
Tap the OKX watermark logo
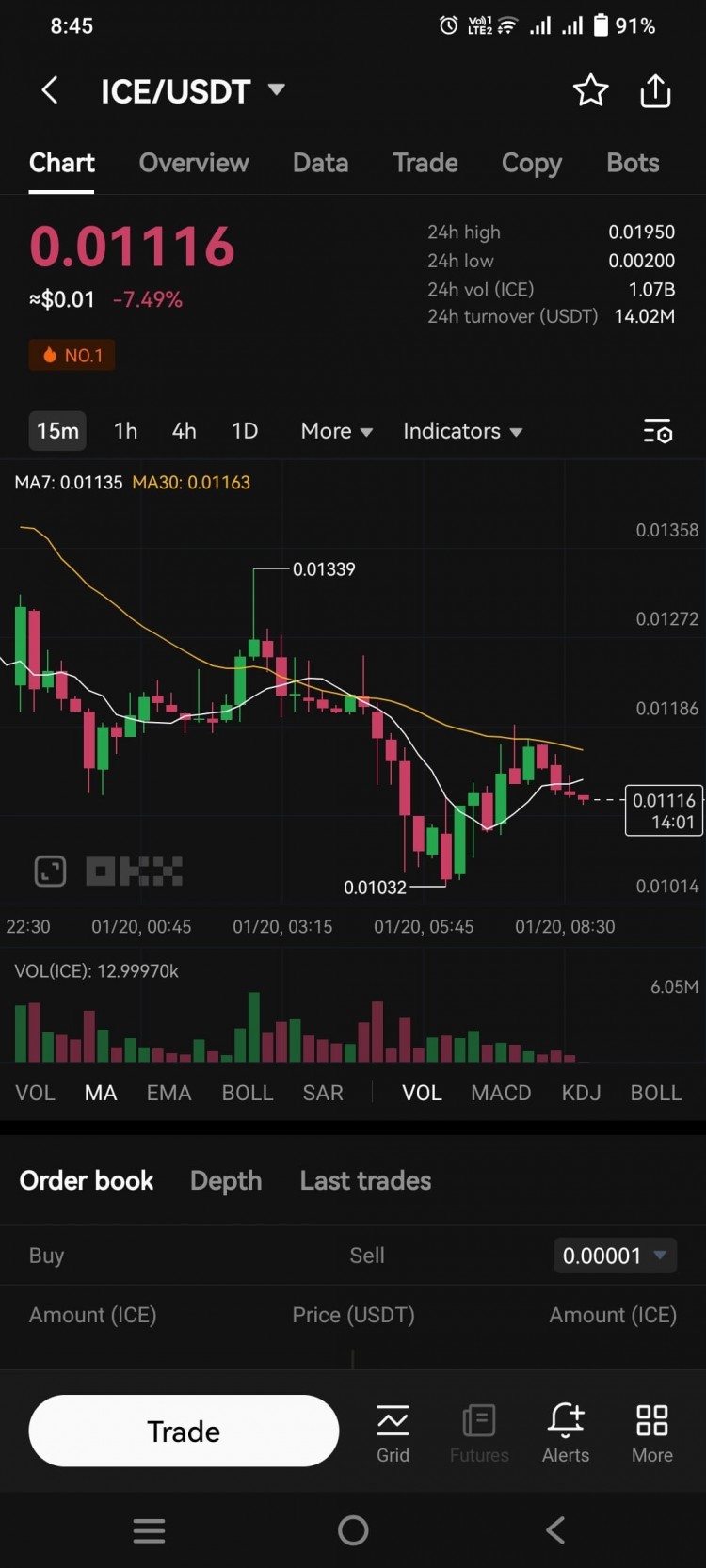pyautogui.click(x=134, y=871)
